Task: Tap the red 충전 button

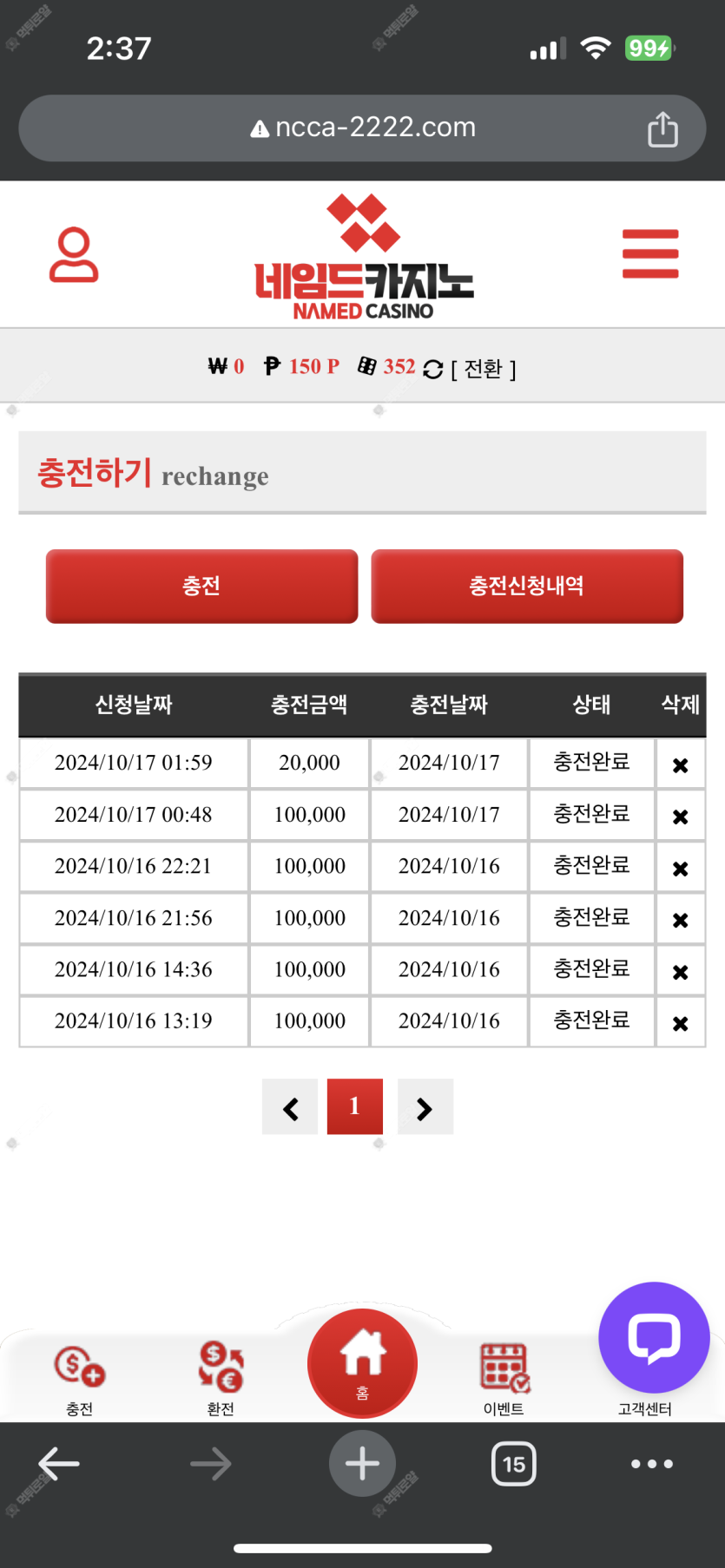Action: (x=201, y=586)
